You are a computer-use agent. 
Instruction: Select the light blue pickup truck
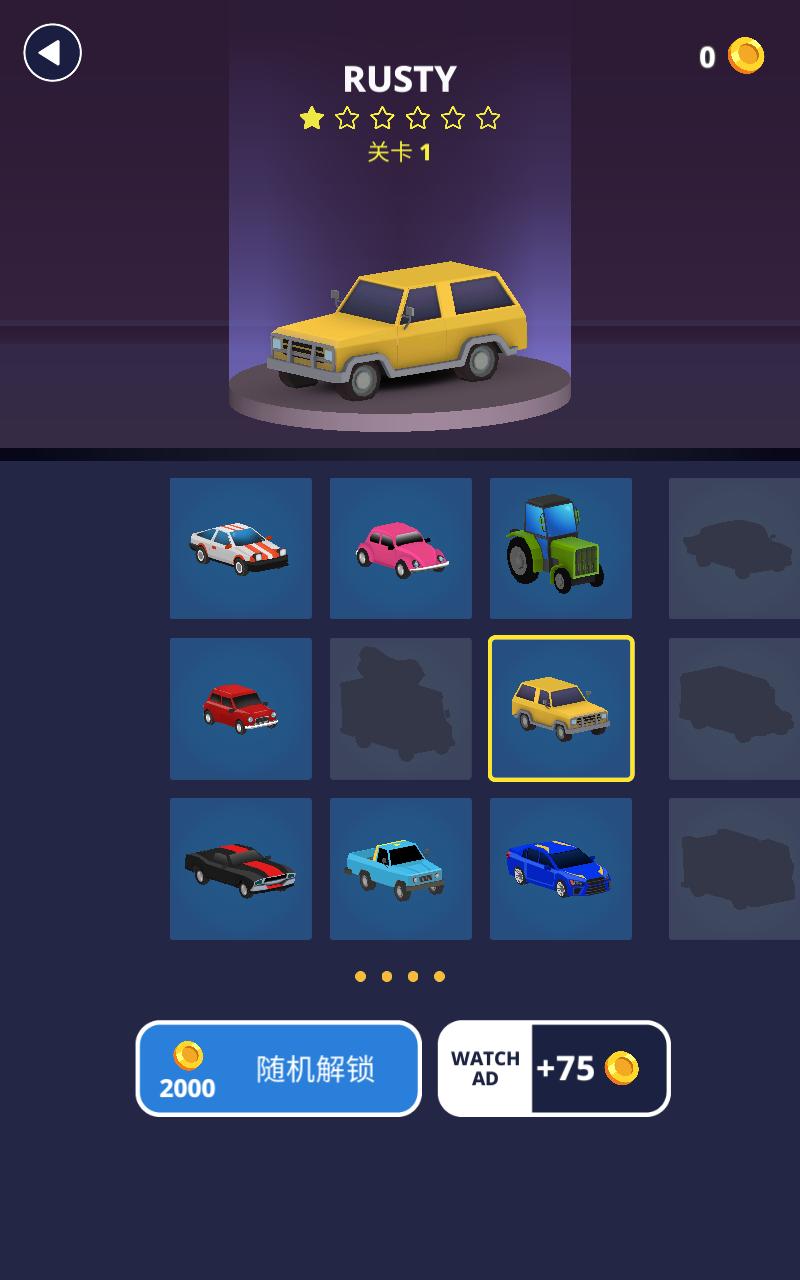401,868
